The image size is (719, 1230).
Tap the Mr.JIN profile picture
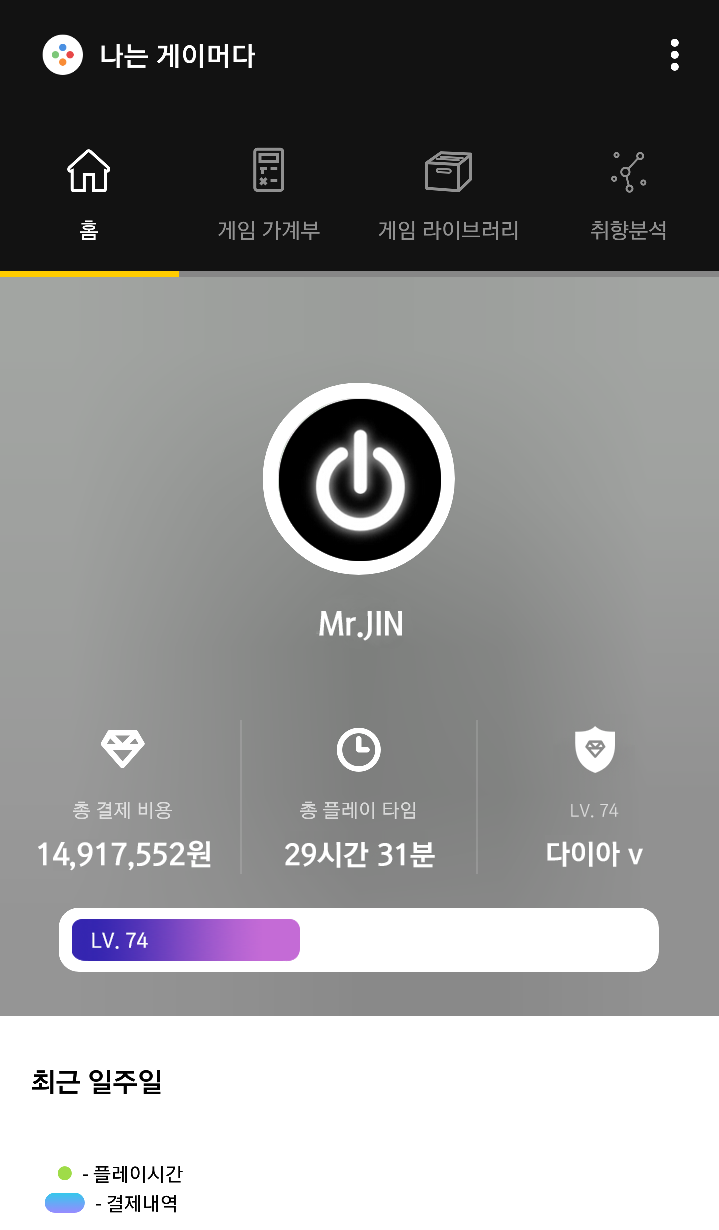pyautogui.click(x=359, y=479)
